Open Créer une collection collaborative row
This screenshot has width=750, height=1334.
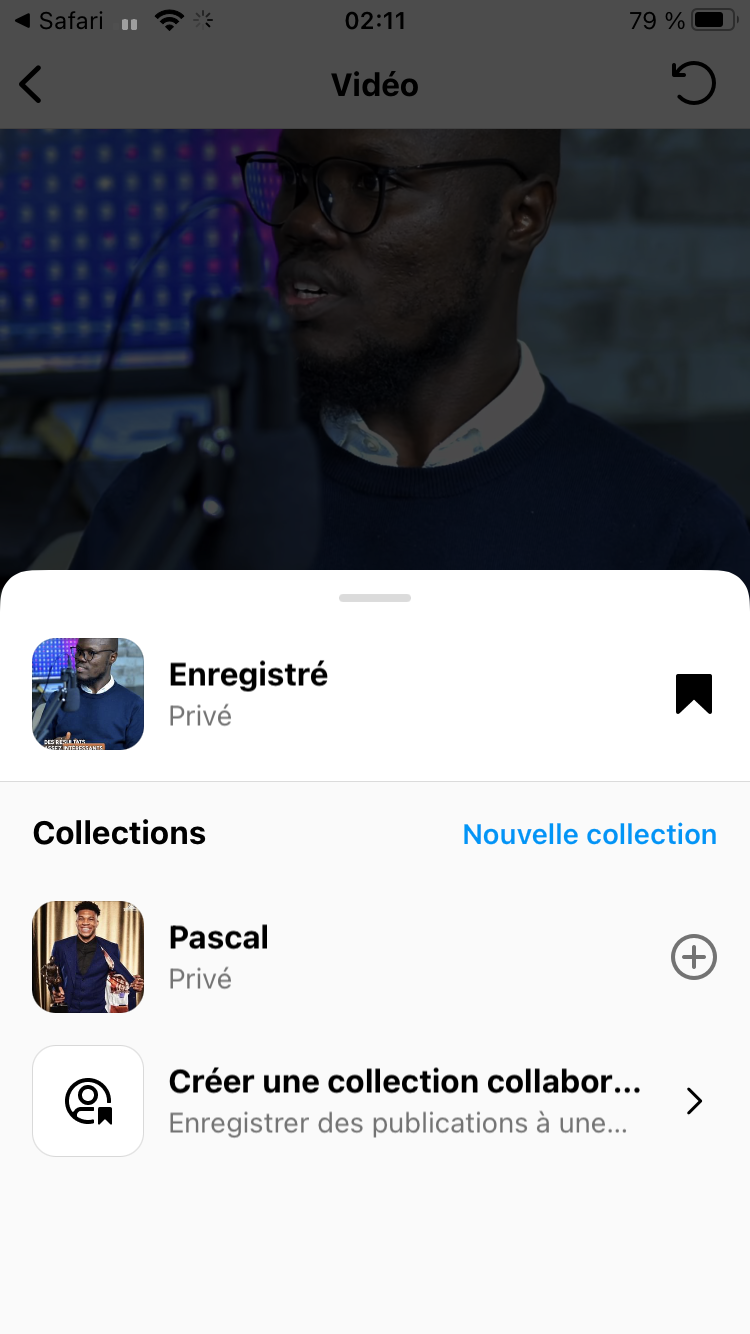(404, 1101)
